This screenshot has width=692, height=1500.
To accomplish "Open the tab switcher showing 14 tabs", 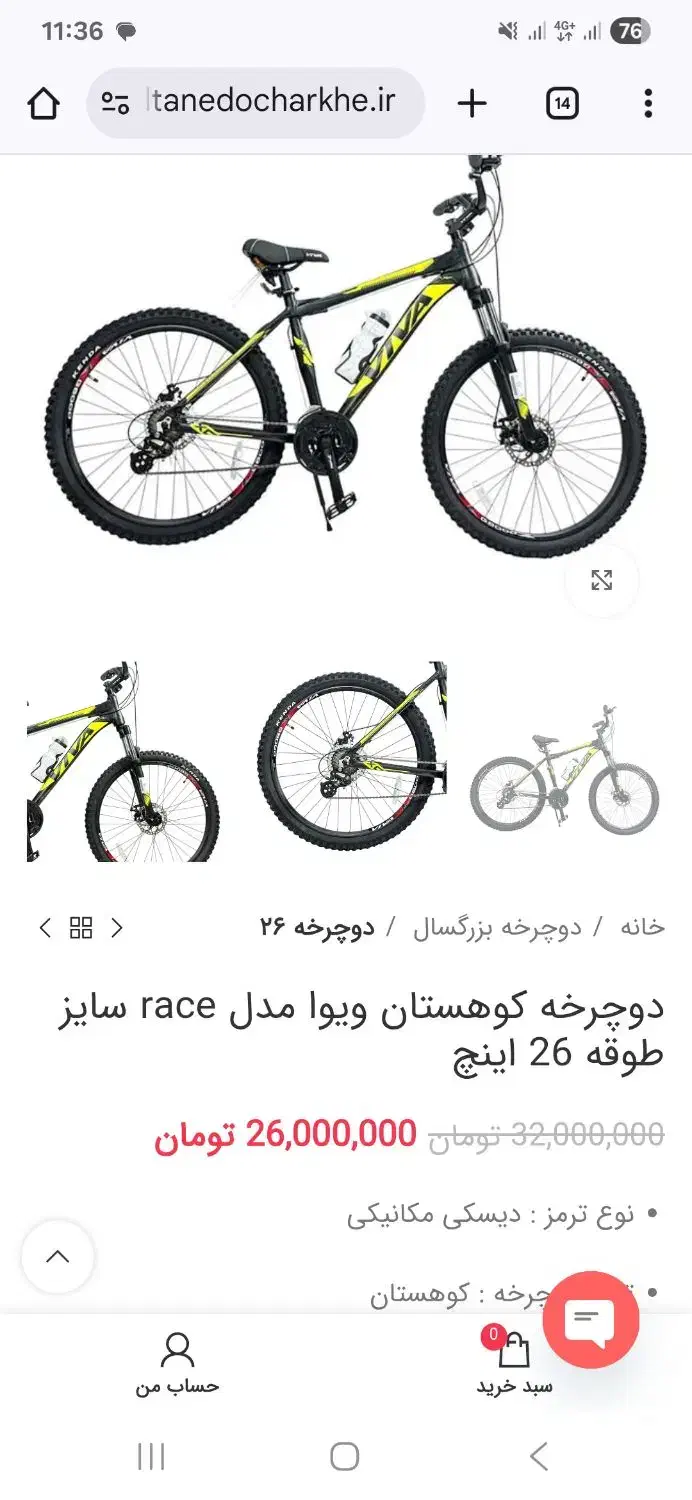I will (562, 103).
